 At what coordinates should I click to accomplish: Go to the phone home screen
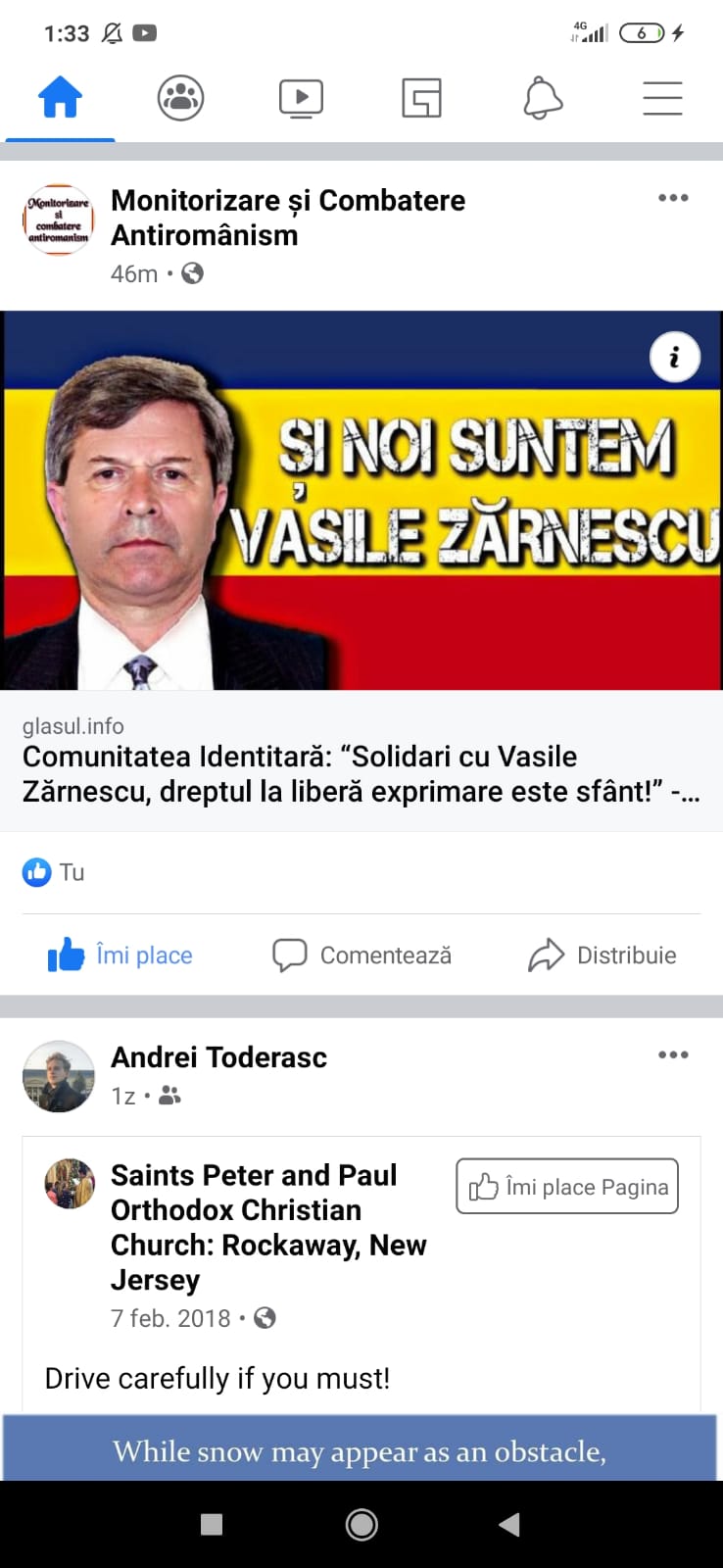[361, 1524]
